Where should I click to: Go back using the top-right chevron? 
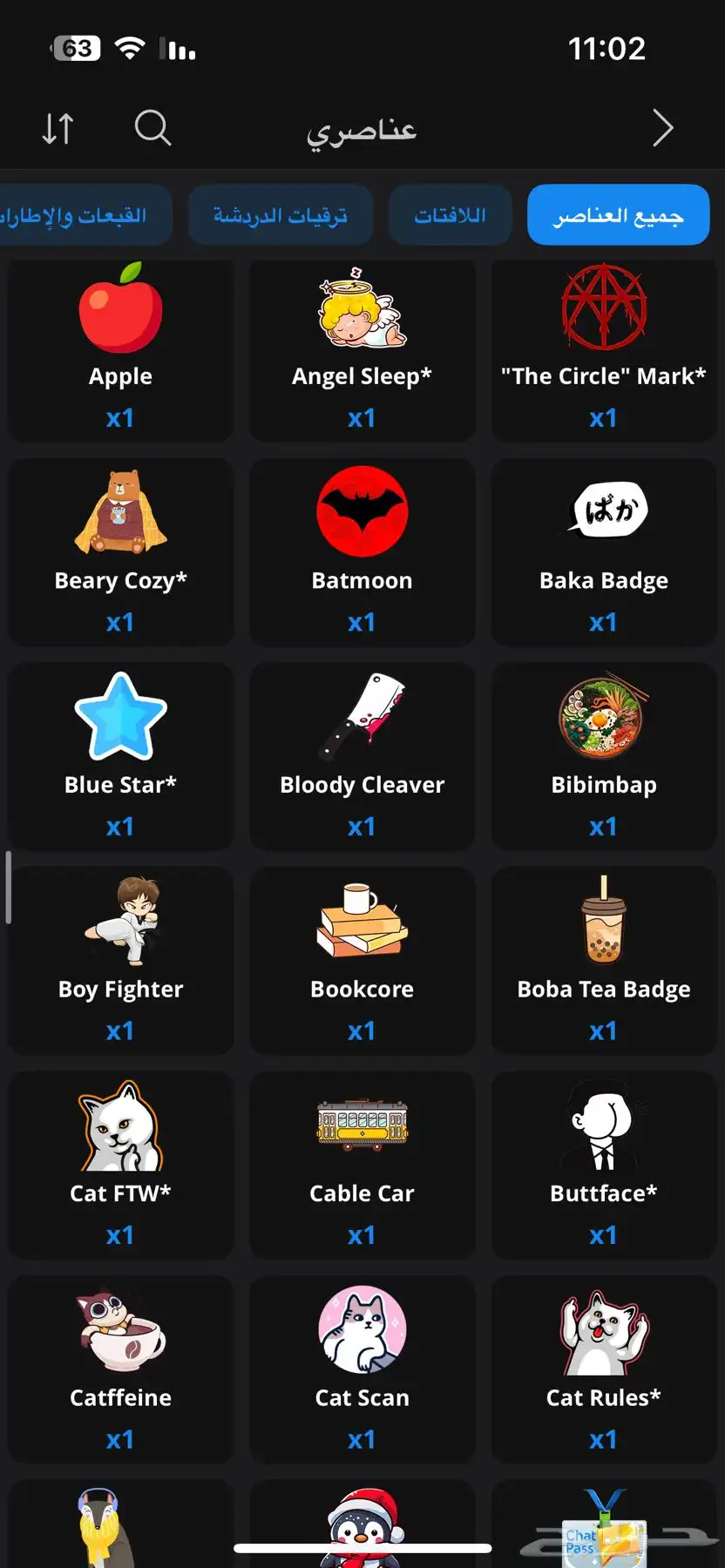tap(663, 129)
